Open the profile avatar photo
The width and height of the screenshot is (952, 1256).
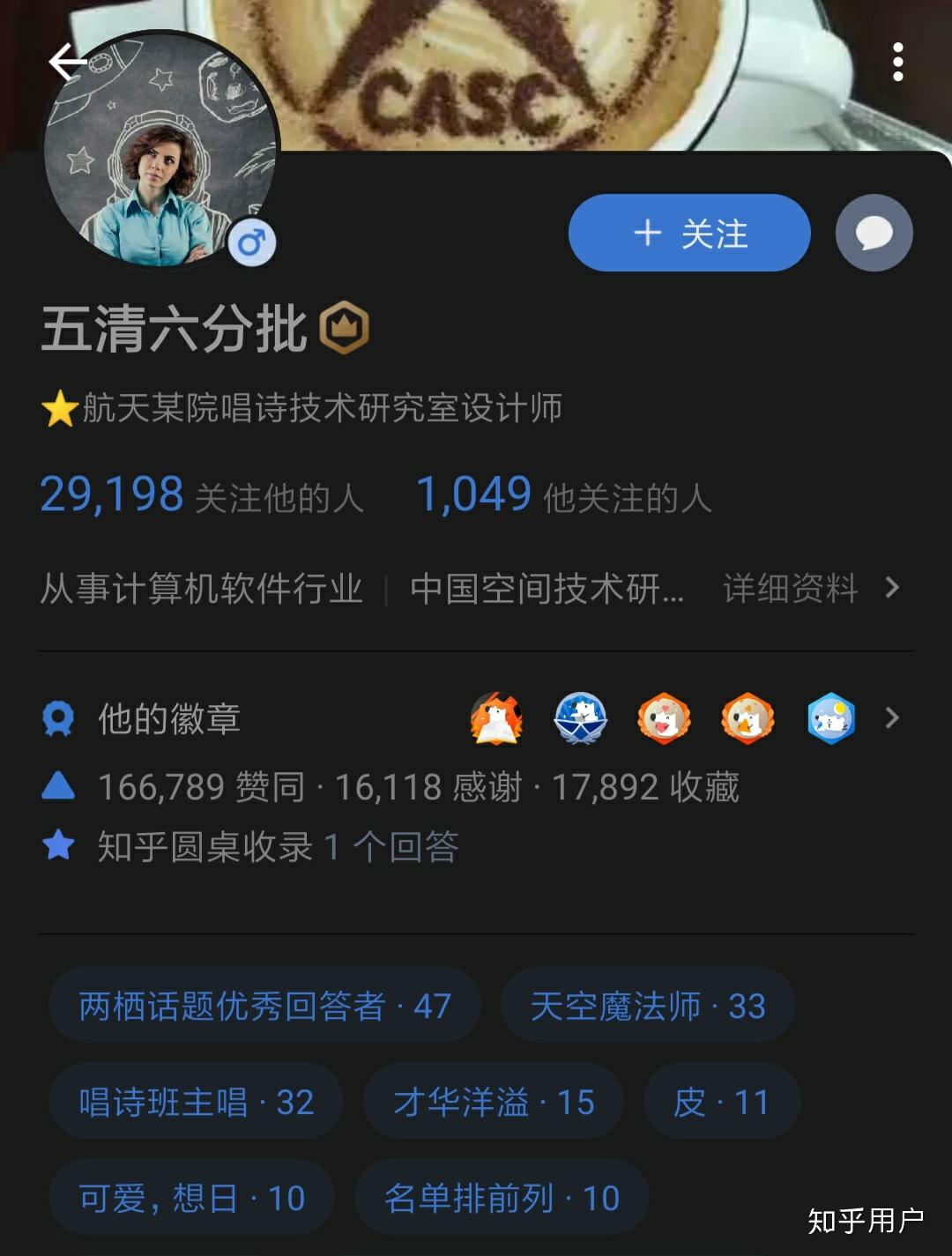coord(160,150)
